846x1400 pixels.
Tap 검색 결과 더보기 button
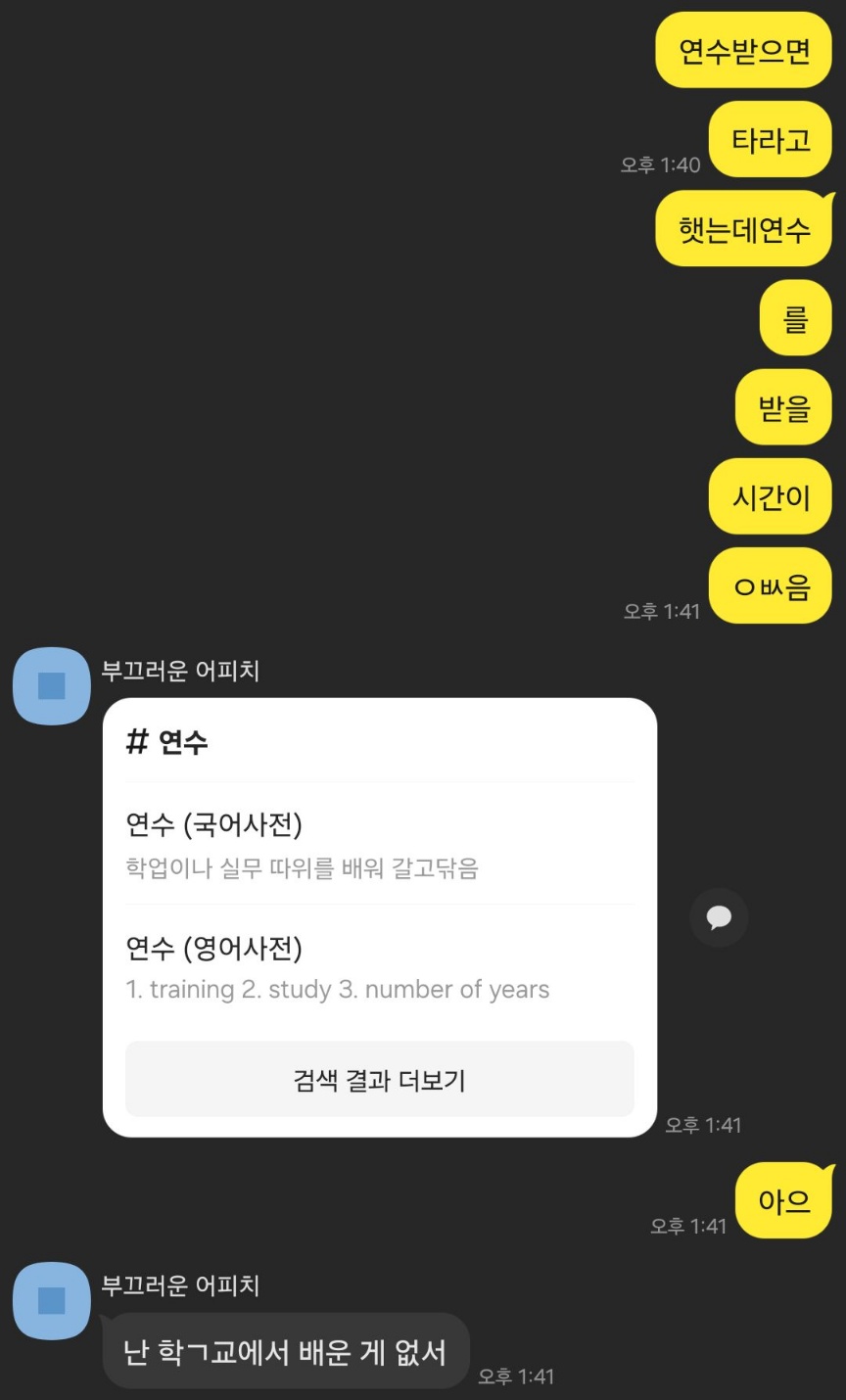[x=379, y=1080]
